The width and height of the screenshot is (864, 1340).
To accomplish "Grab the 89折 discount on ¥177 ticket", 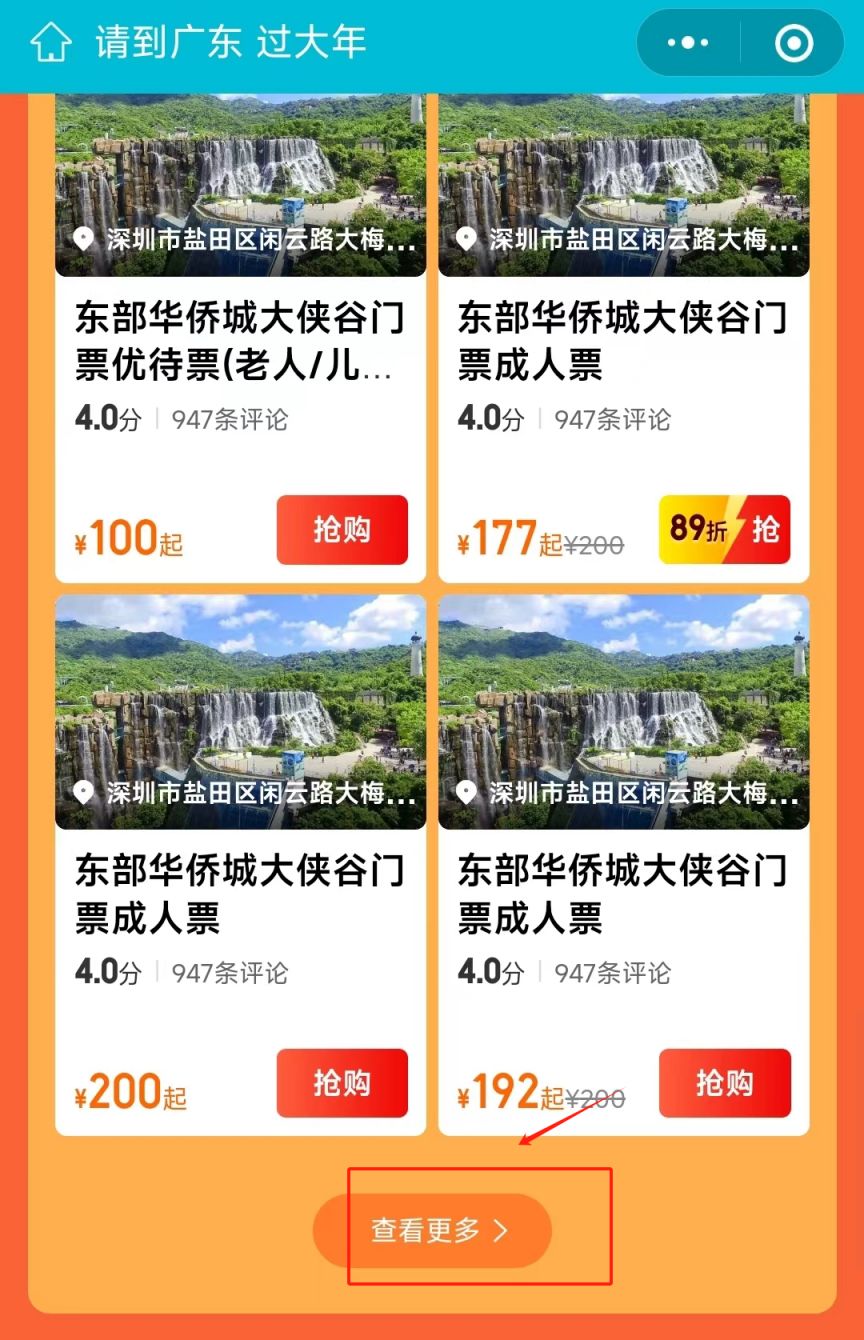I will click(x=724, y=530).
